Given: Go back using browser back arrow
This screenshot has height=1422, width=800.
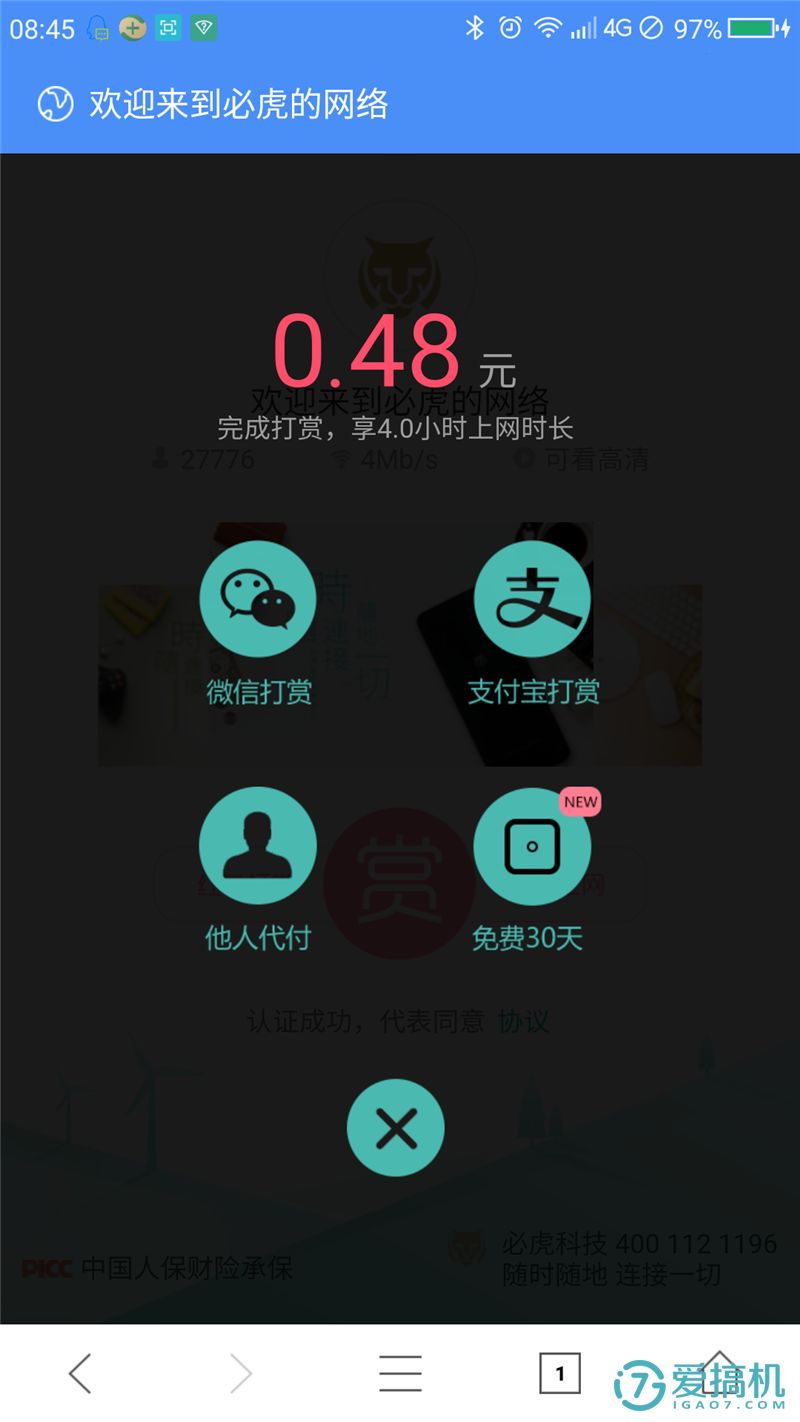Looking at the screenshot, I should pos(80,1373).
